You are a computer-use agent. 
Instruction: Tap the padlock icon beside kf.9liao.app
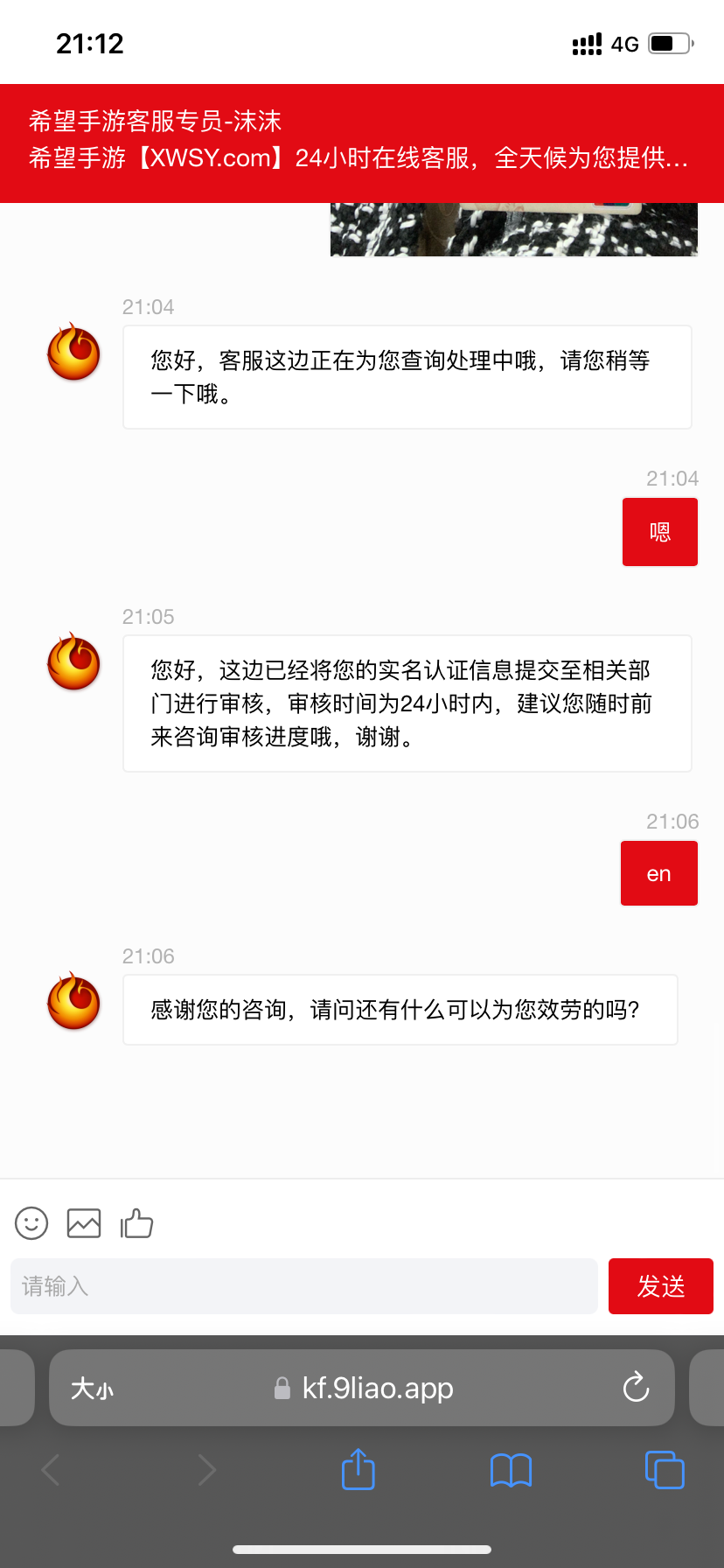coord(282,1388)
